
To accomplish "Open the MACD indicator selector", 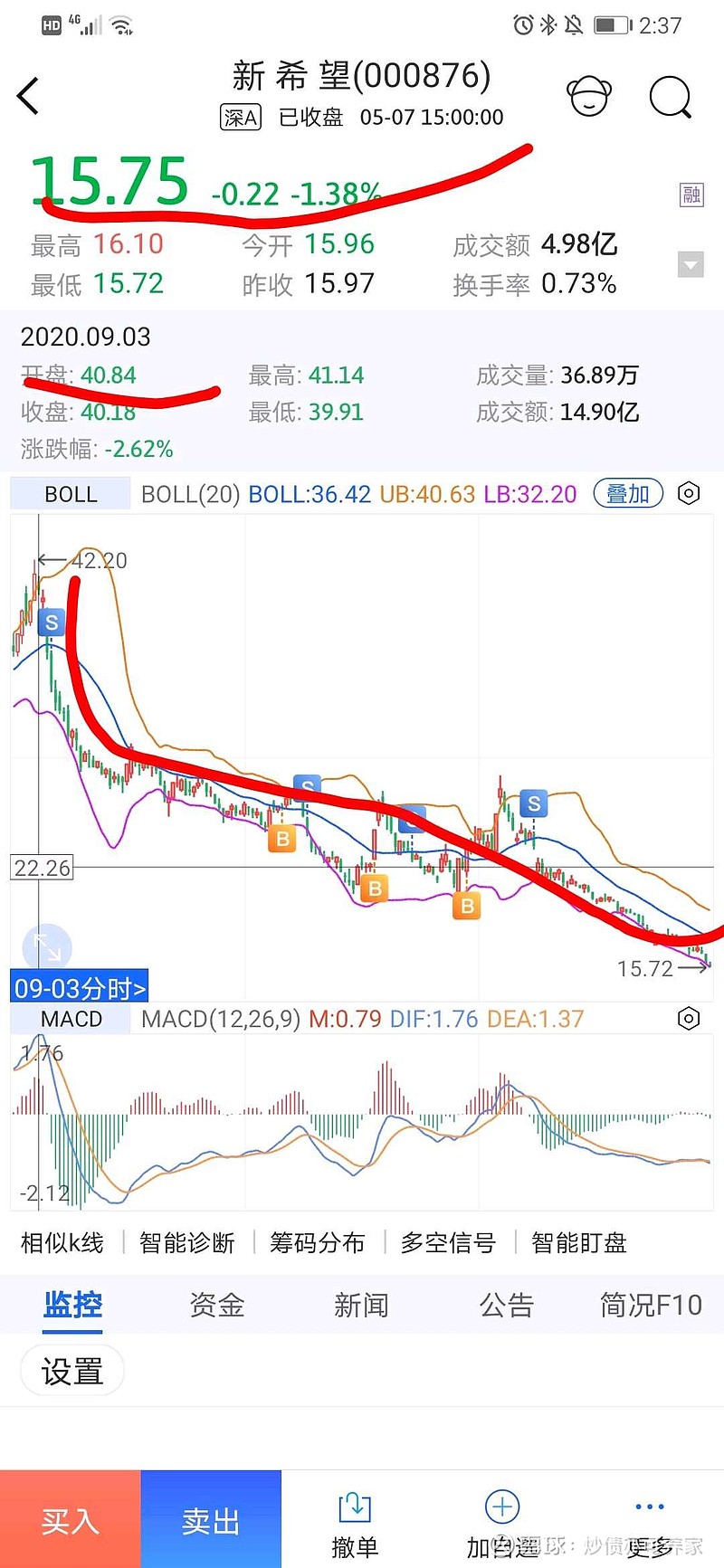I will (71, 1019).
